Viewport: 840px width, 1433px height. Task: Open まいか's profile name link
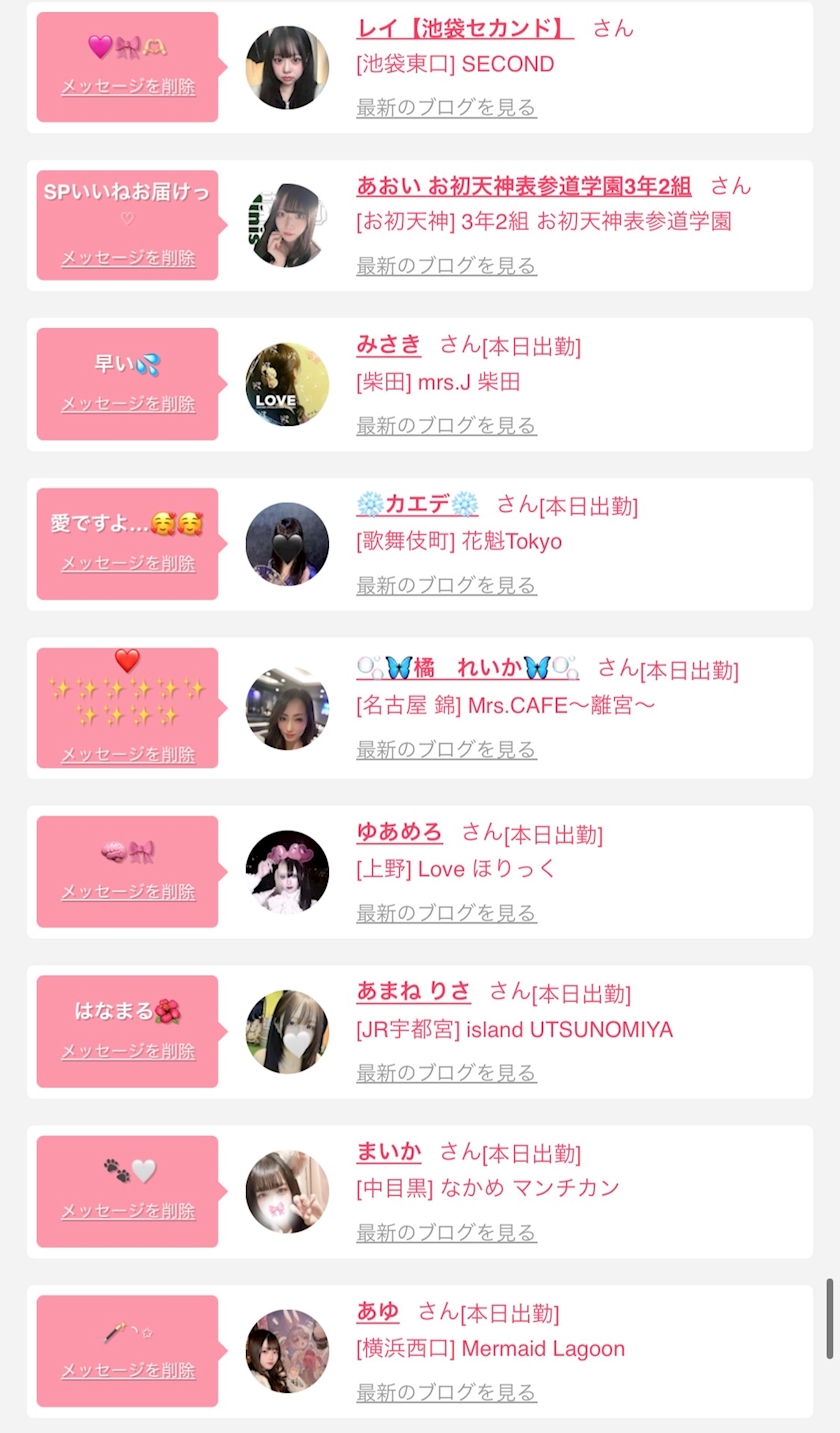pos(389,1152)
